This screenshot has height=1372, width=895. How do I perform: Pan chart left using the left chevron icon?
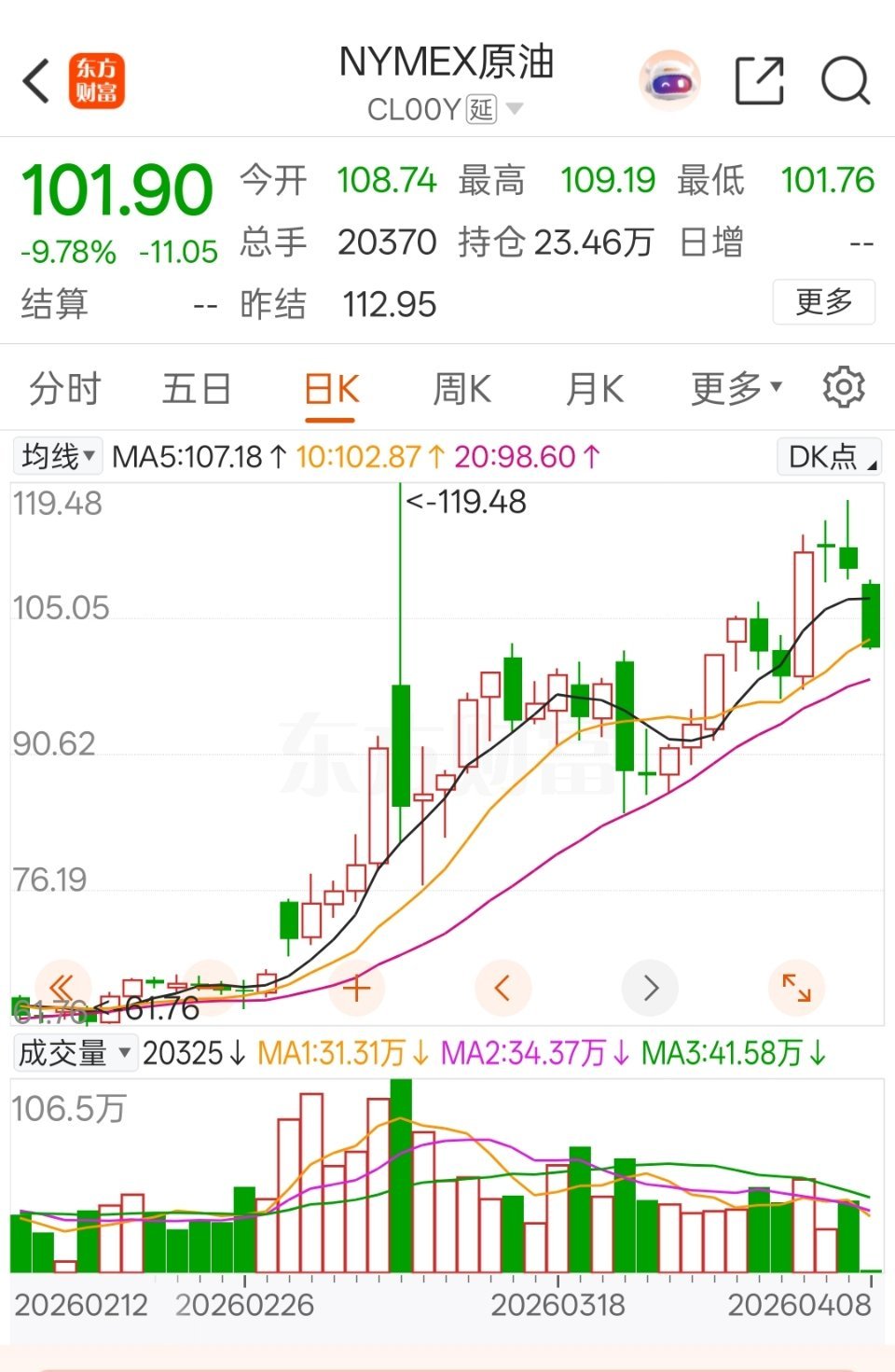click(503, 987)
